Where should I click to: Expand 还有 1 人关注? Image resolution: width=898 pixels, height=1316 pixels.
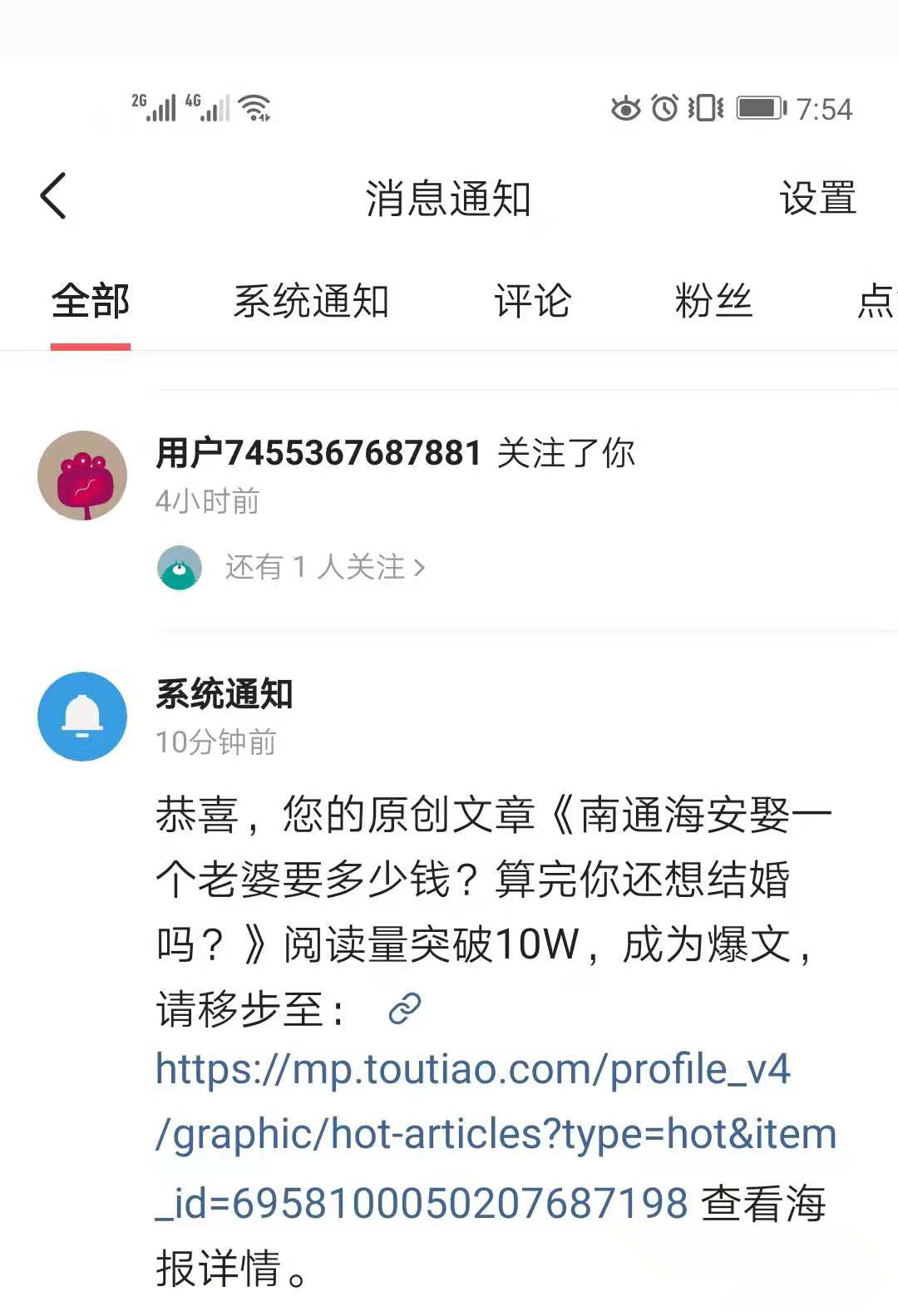(324, 568)
